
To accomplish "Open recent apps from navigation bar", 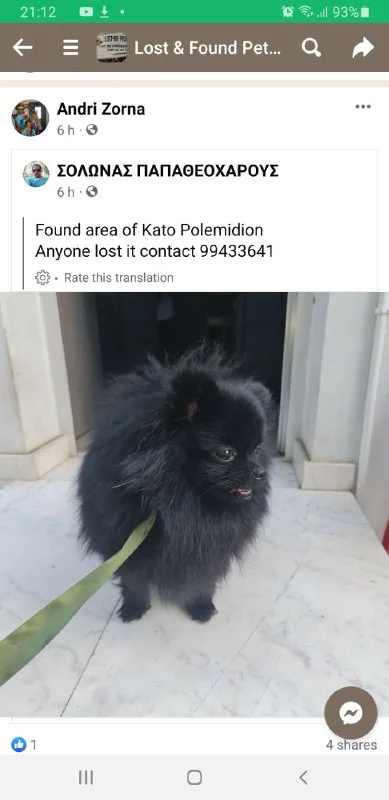I will [x=86, y=778].
